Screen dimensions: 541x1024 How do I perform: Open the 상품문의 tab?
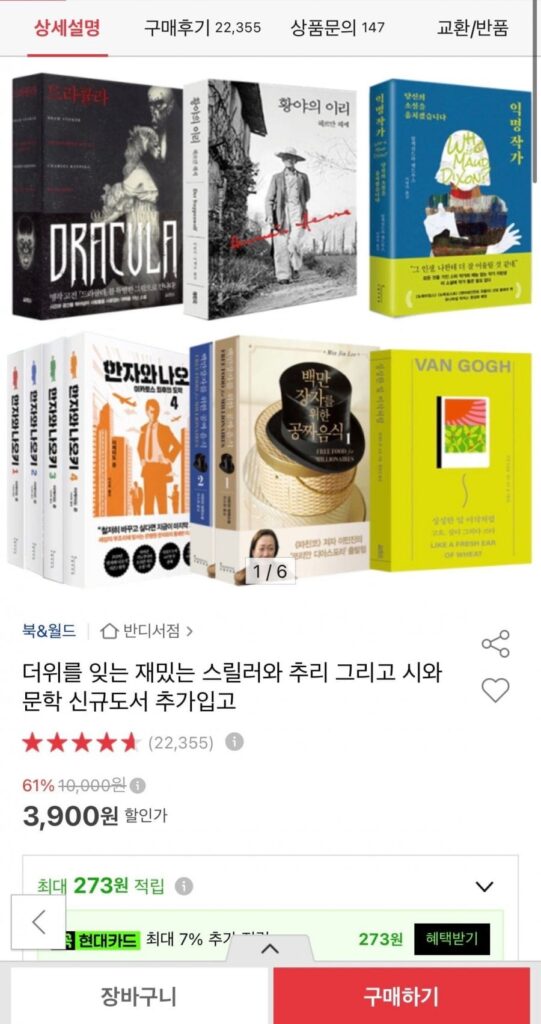point(338,28)
